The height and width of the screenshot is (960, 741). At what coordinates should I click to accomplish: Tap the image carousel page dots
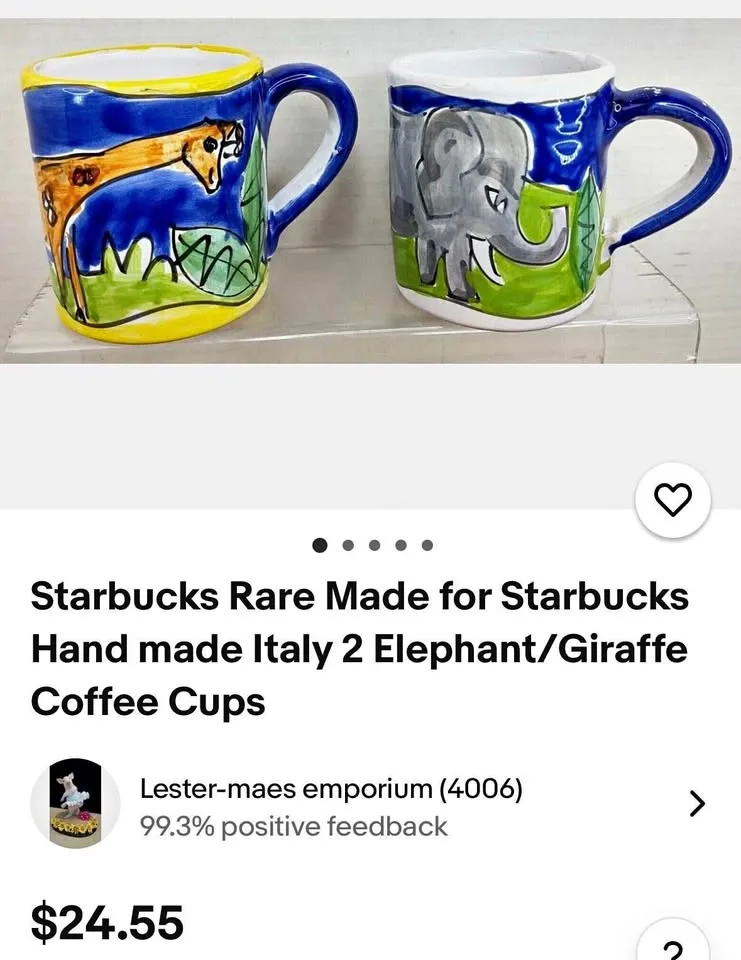(372, 546)
